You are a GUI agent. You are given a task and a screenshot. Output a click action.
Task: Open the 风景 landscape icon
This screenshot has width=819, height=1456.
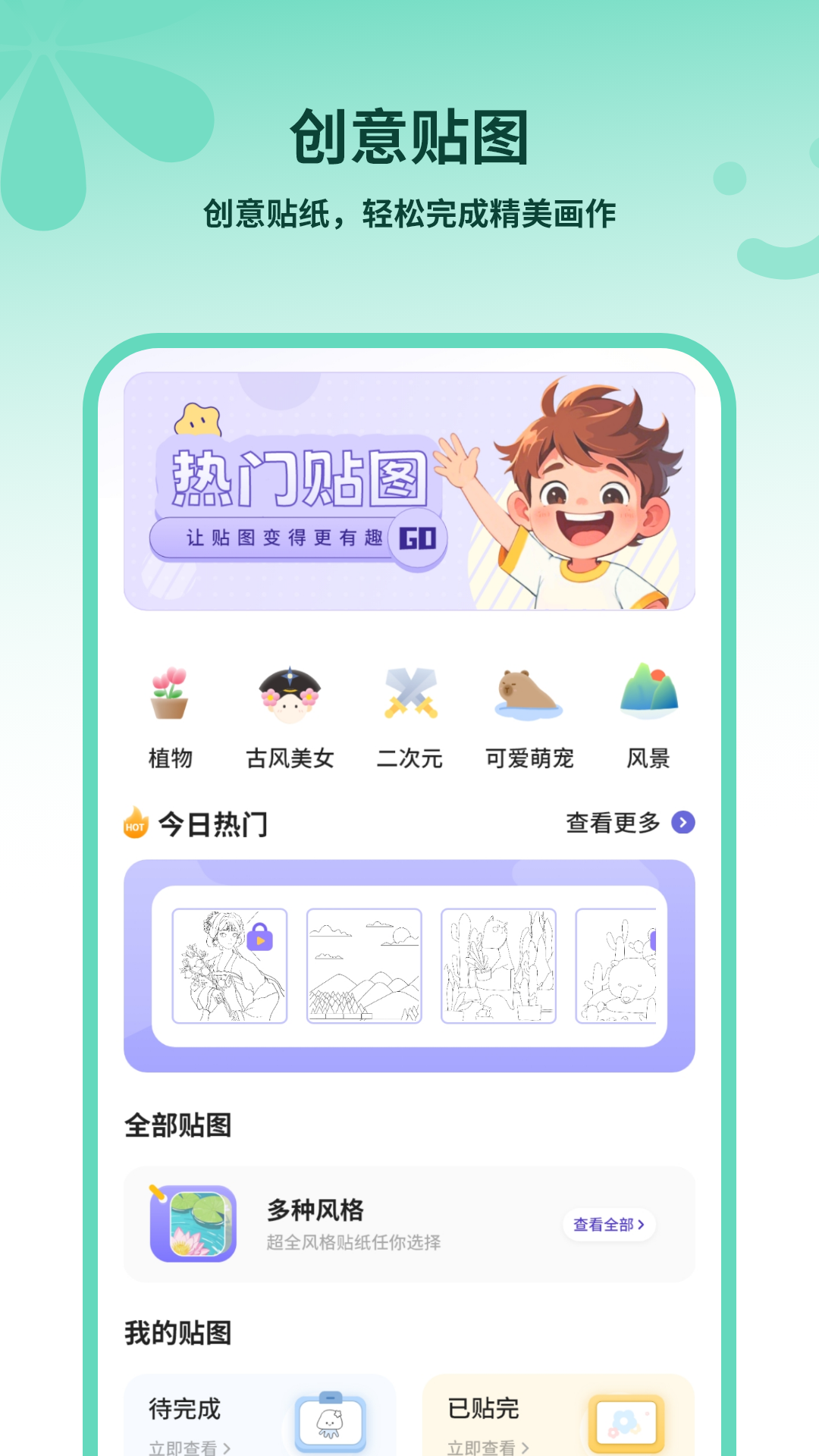coord(648,690)
